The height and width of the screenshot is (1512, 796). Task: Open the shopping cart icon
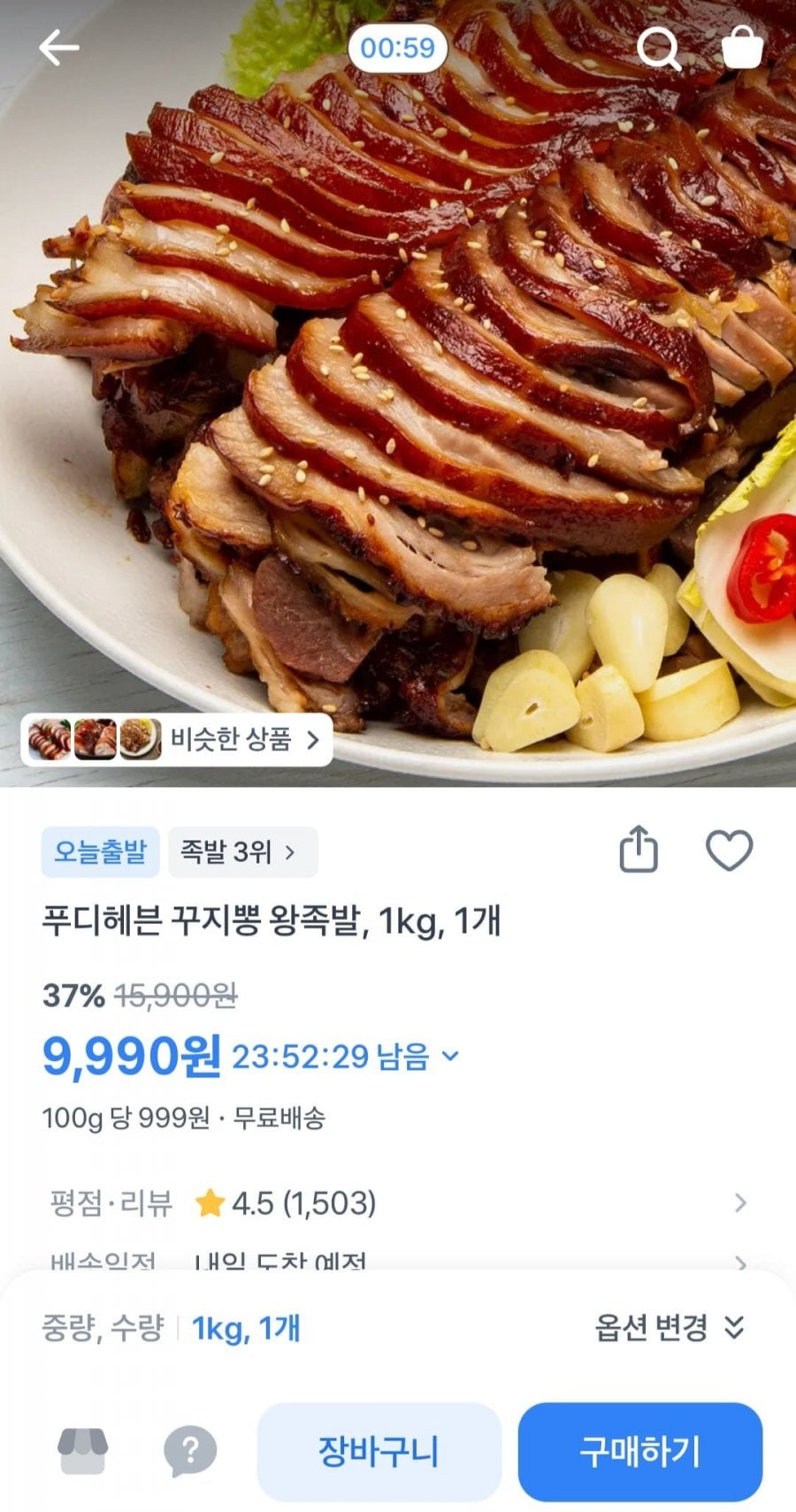pos(742,48)
